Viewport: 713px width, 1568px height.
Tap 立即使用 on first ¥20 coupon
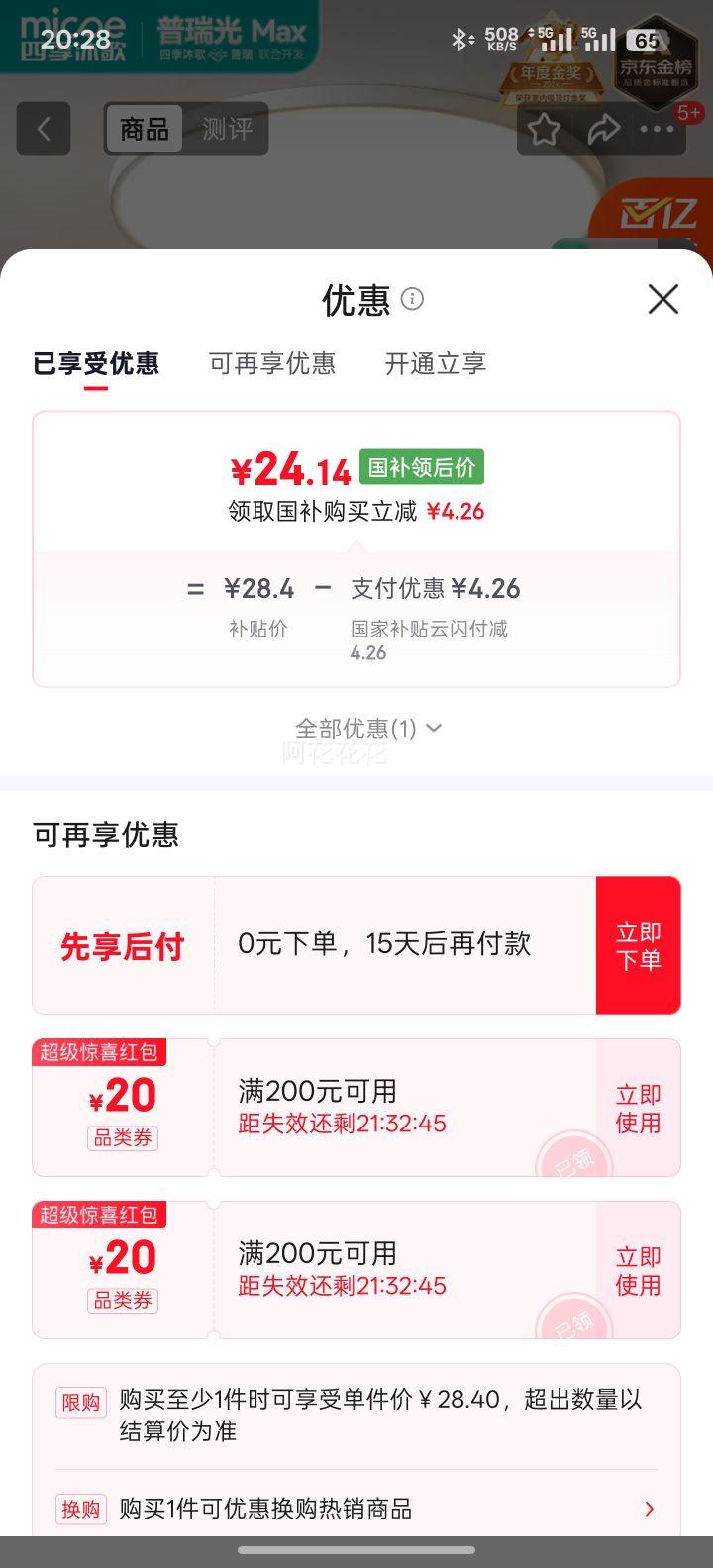pos(637,1107)
